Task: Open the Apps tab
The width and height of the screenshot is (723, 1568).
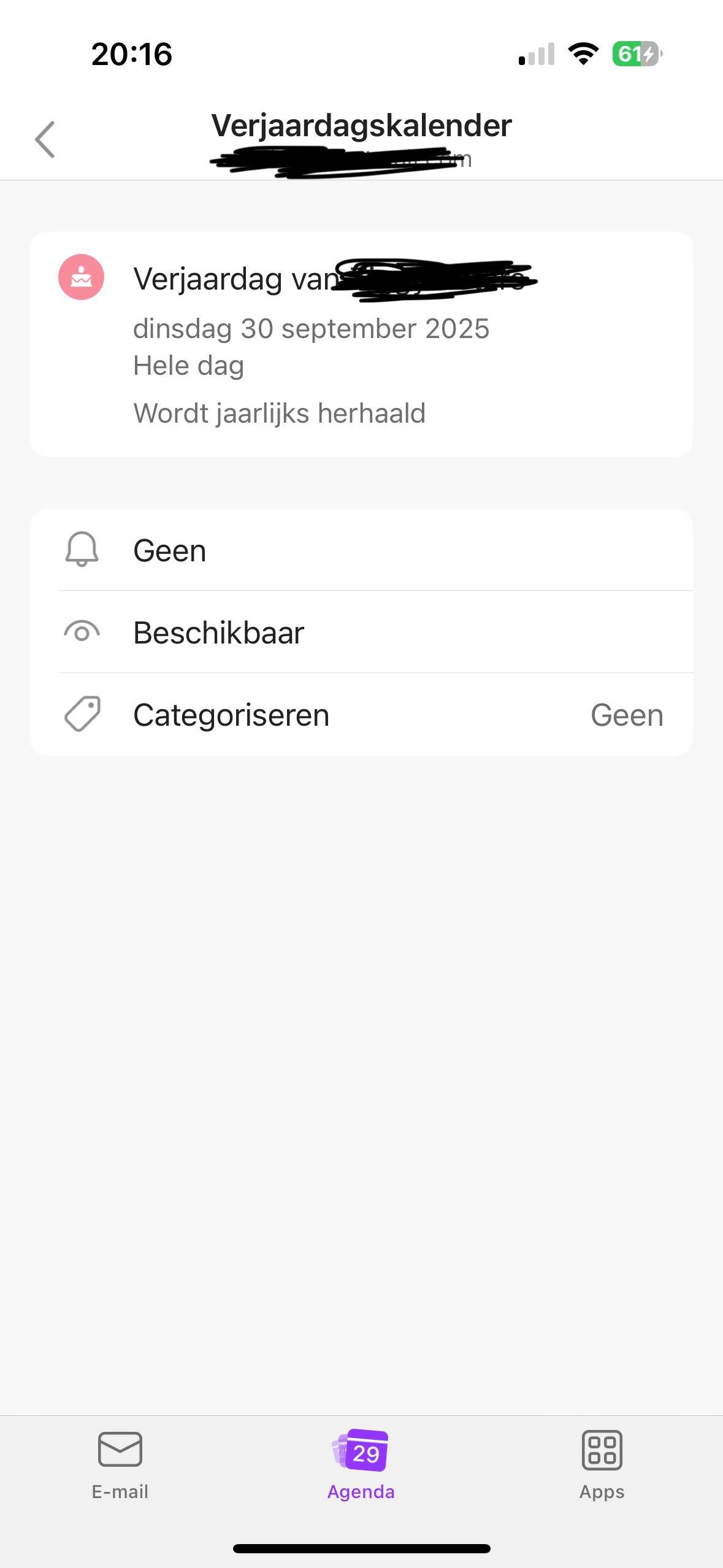Action: 602,1464
